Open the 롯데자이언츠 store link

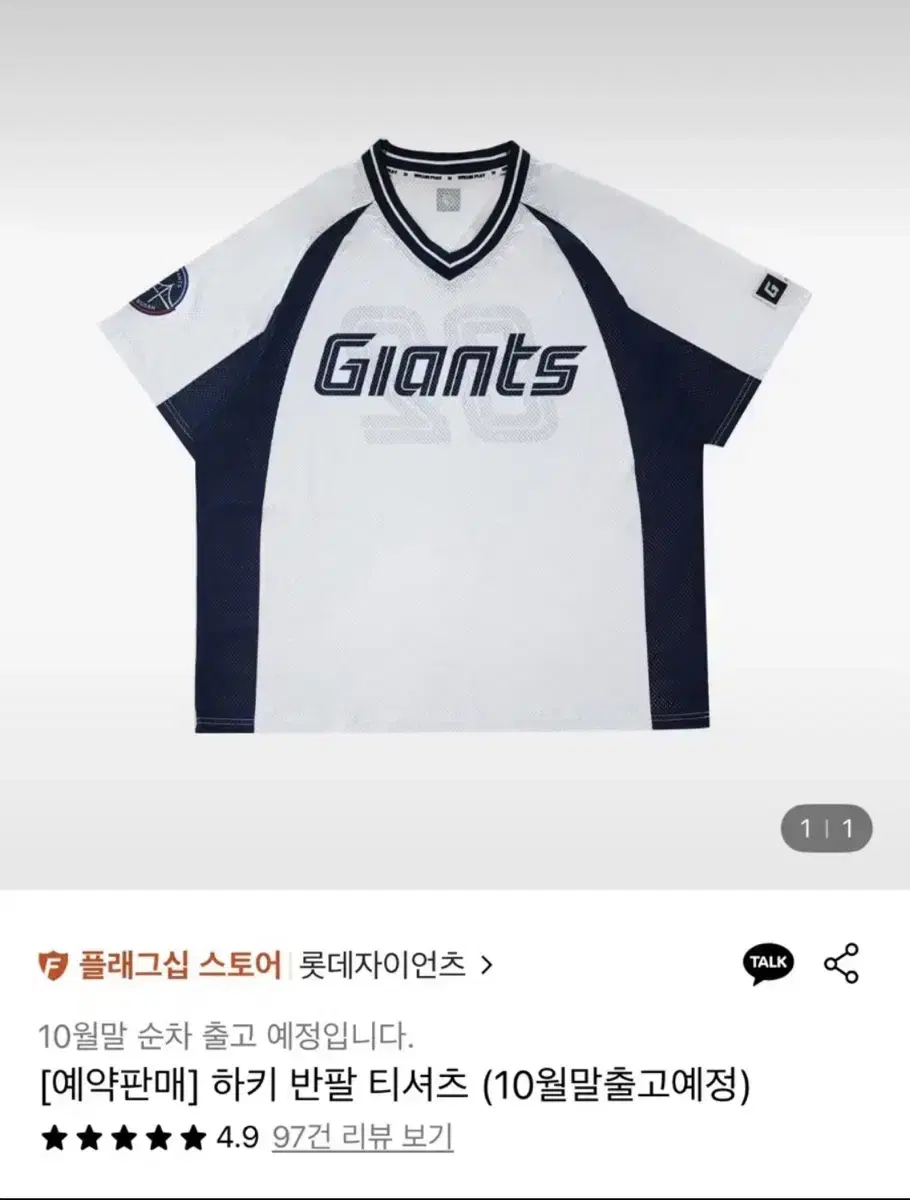[395, 965]
